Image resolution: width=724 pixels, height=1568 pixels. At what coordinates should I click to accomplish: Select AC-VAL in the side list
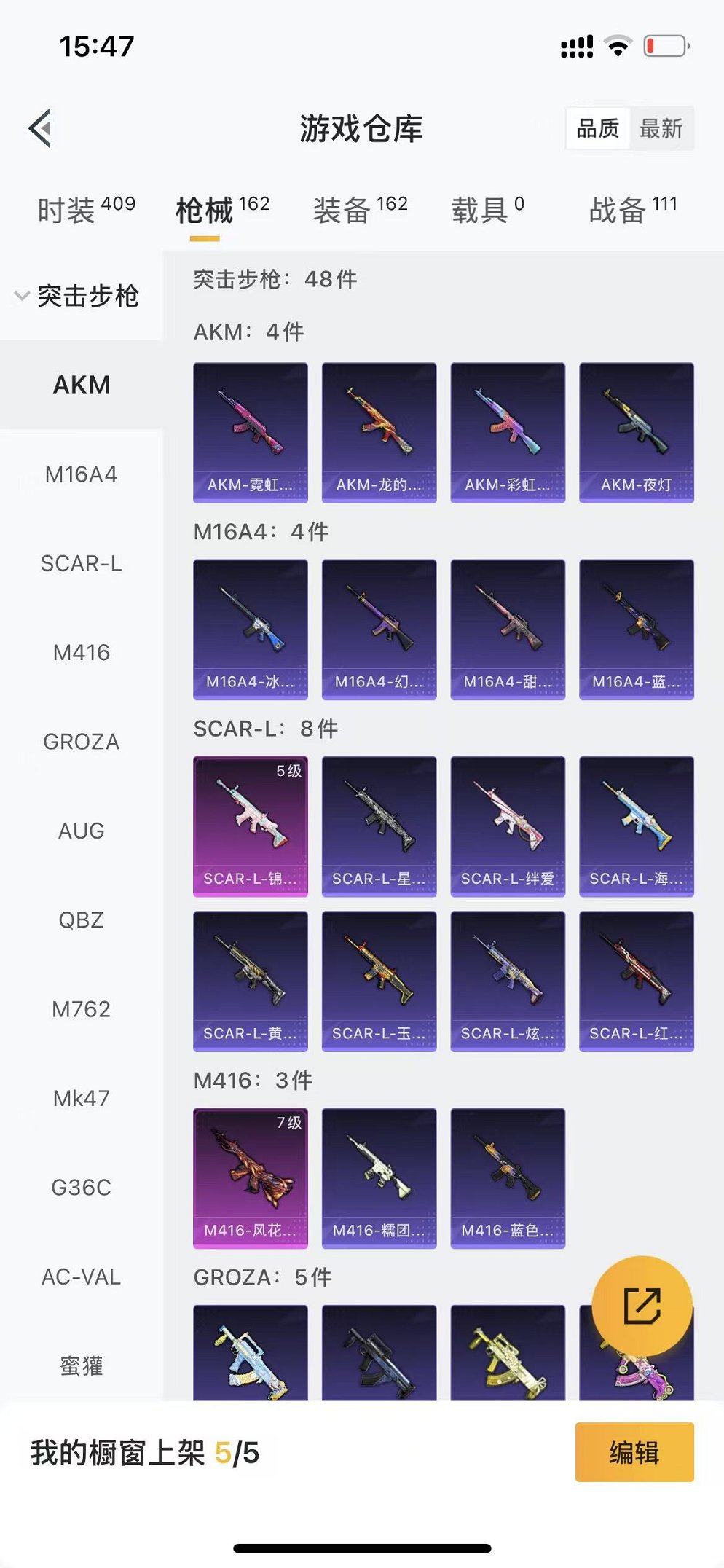(x=81, y=1277)
